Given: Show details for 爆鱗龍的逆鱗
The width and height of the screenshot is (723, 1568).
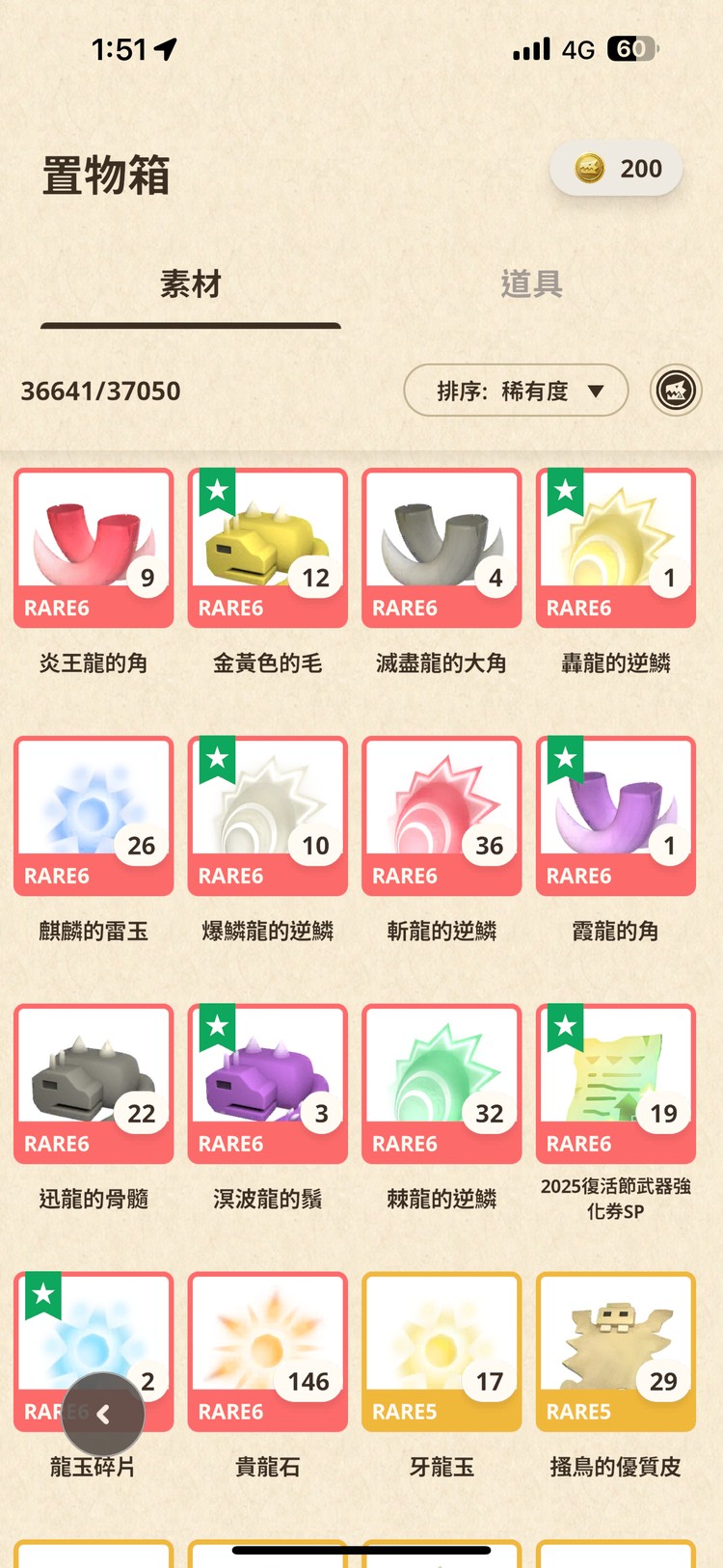Looking at the screenshot, I should point(267,816).
